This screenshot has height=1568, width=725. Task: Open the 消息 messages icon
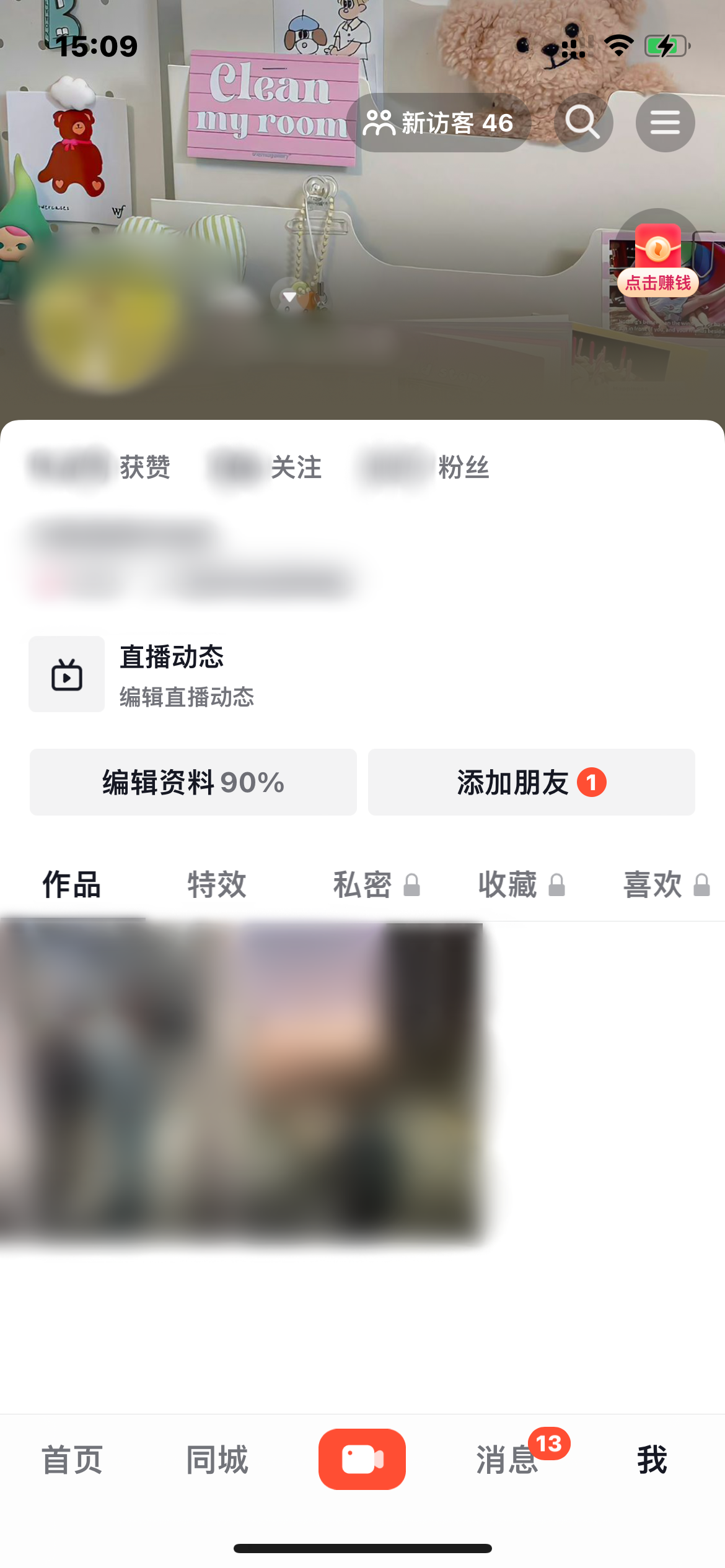coord(507,1460)
